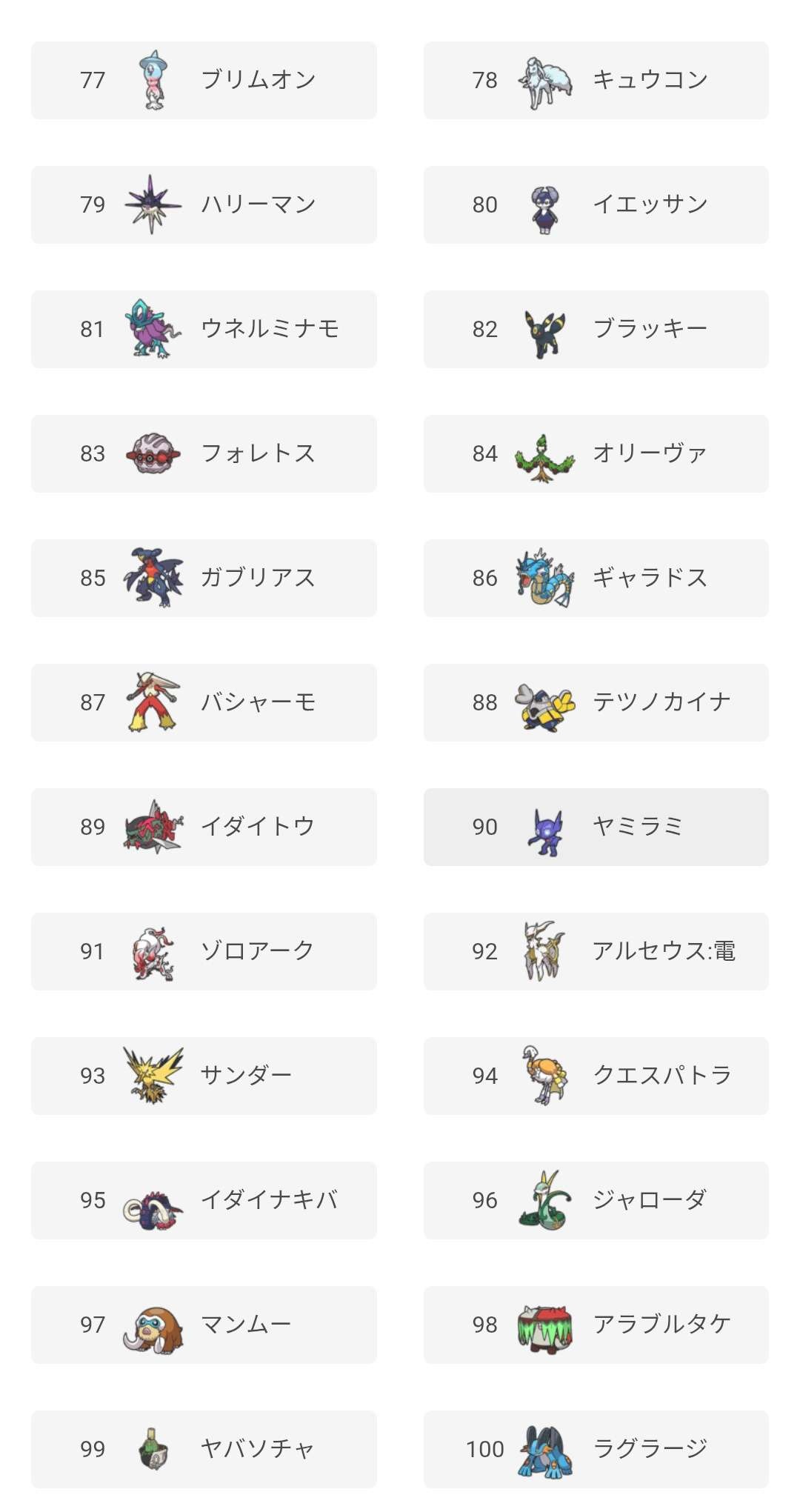View ガブリアス details
The height and width of the screenshot is (1512, 800).
[204, 578]
